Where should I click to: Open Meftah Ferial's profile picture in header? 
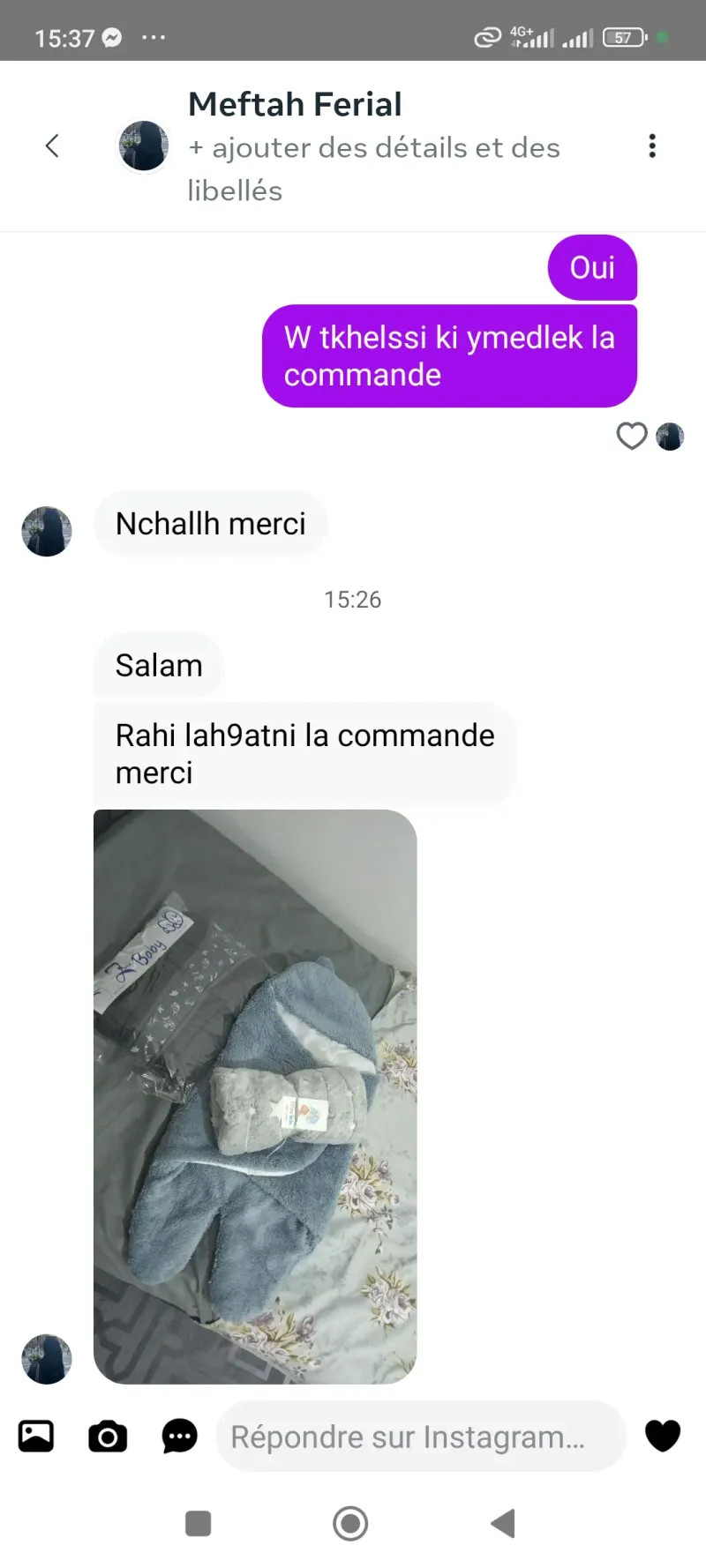pos(144,146)
